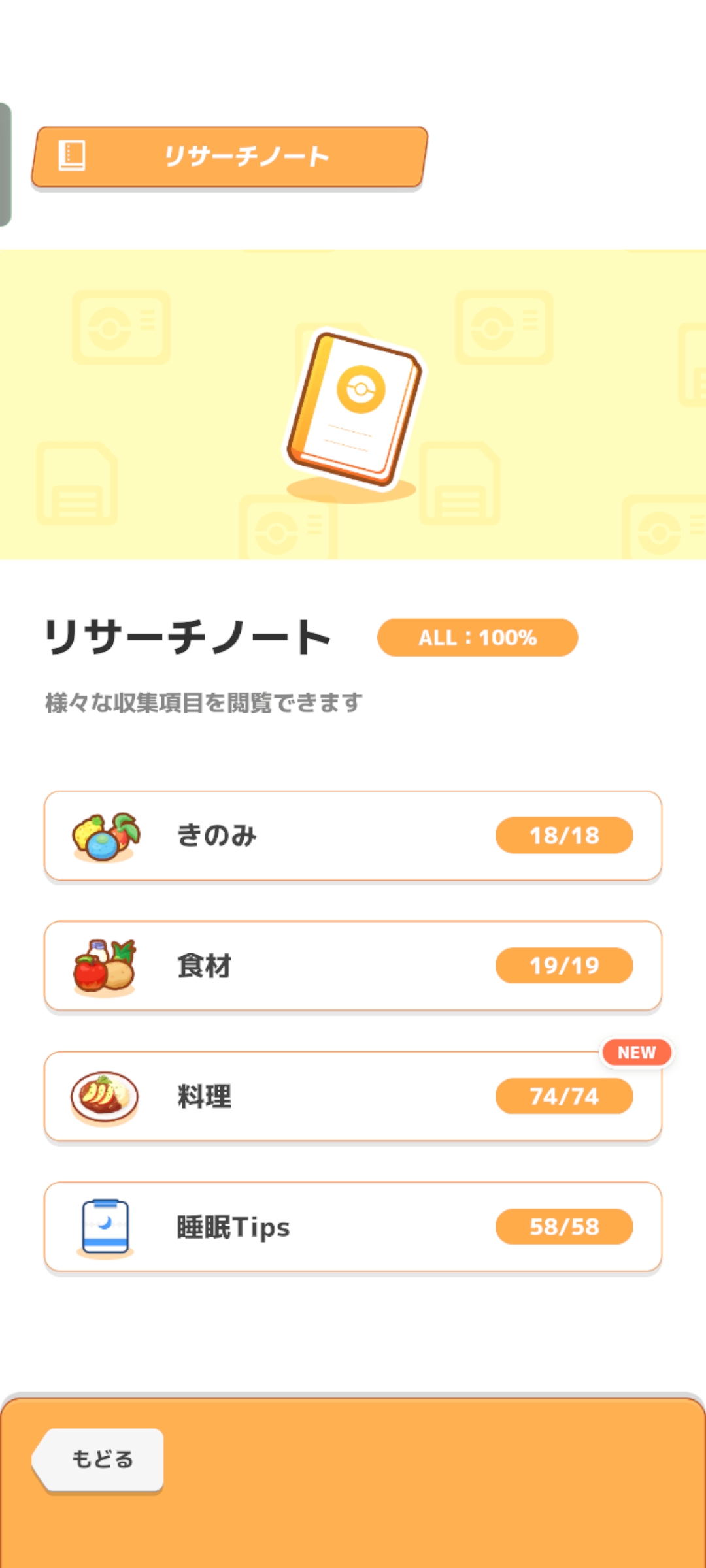View the 料理 (dishes) collection
706x1568 pixels.
click(x=353, y=1096)
